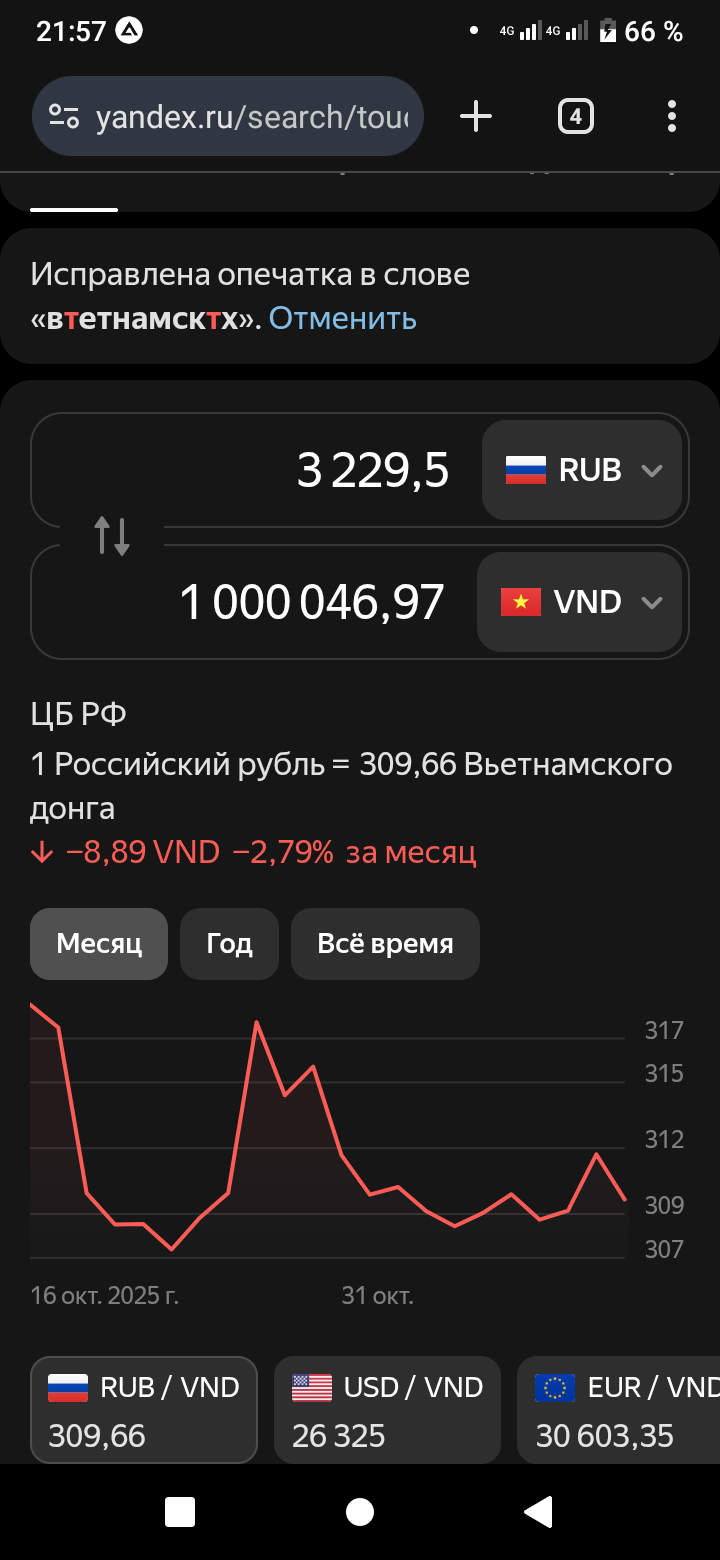Show the Всё время chart range
Screen dimensions: 720x1560
tap(385, 943)
